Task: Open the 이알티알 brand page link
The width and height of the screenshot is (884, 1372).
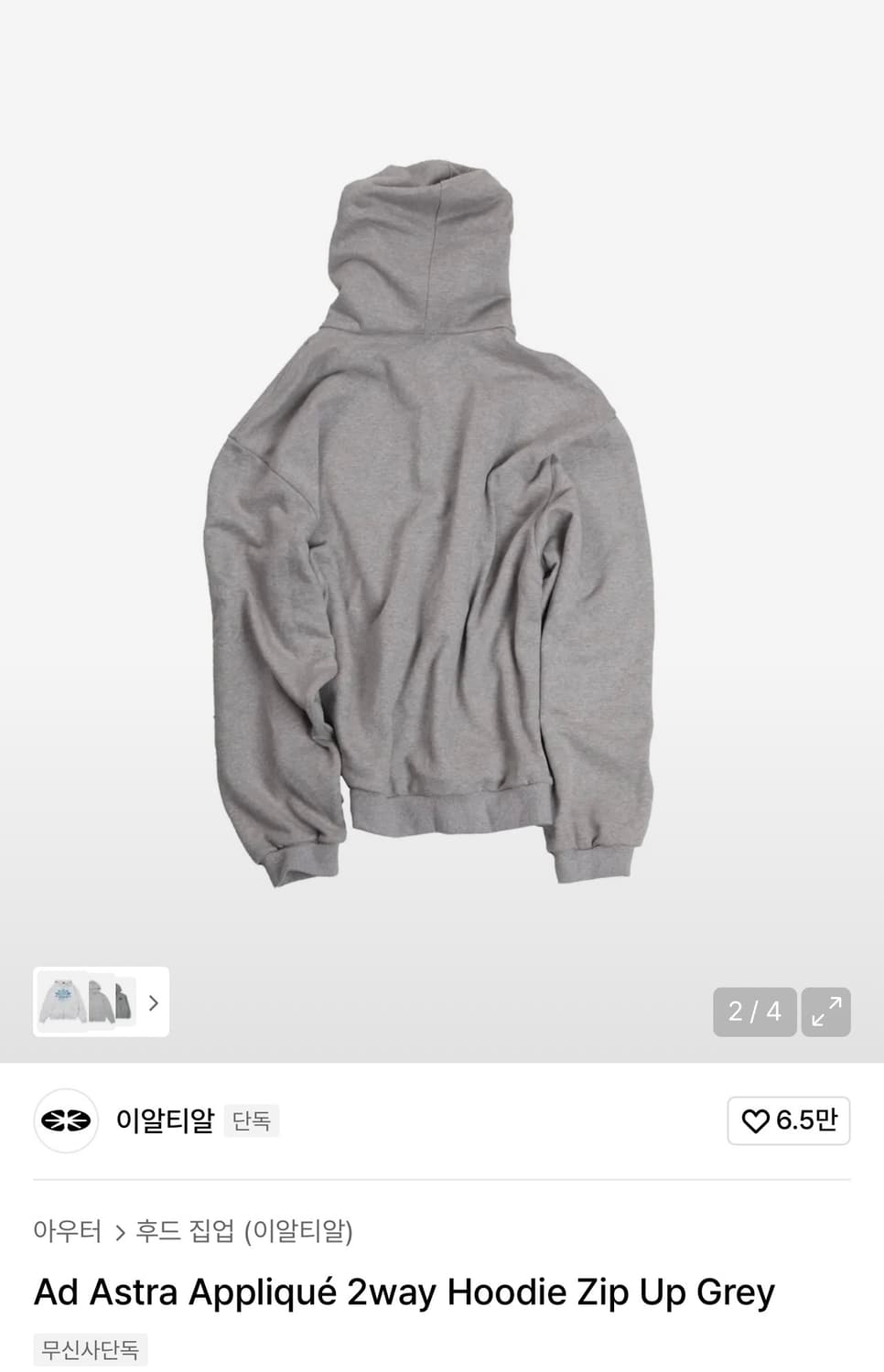Action: point(163,1120)
